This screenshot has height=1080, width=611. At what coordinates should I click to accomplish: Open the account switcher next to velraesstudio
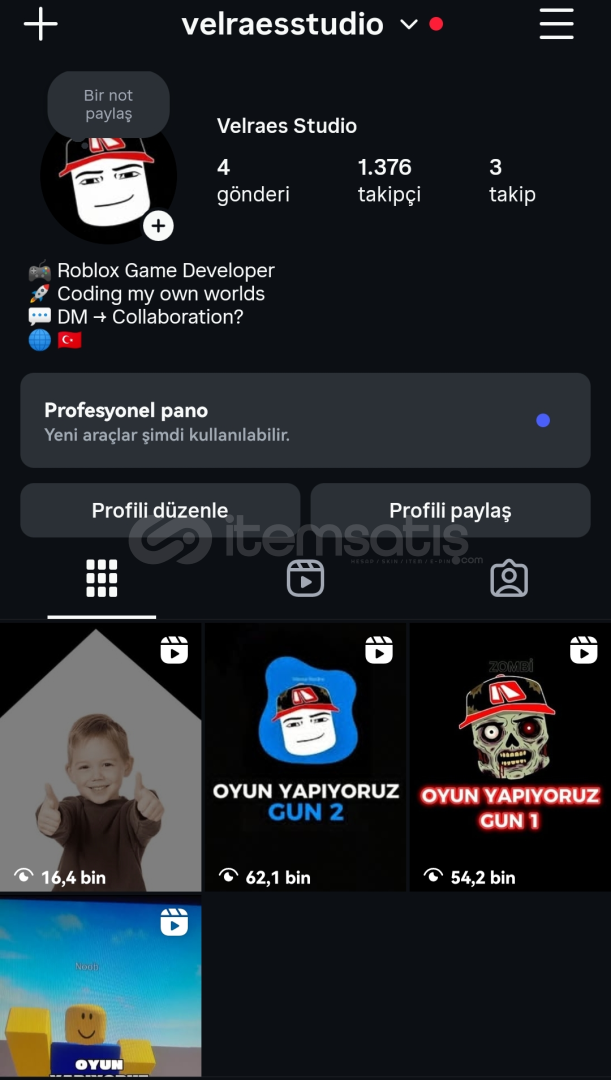pos(409,24)
